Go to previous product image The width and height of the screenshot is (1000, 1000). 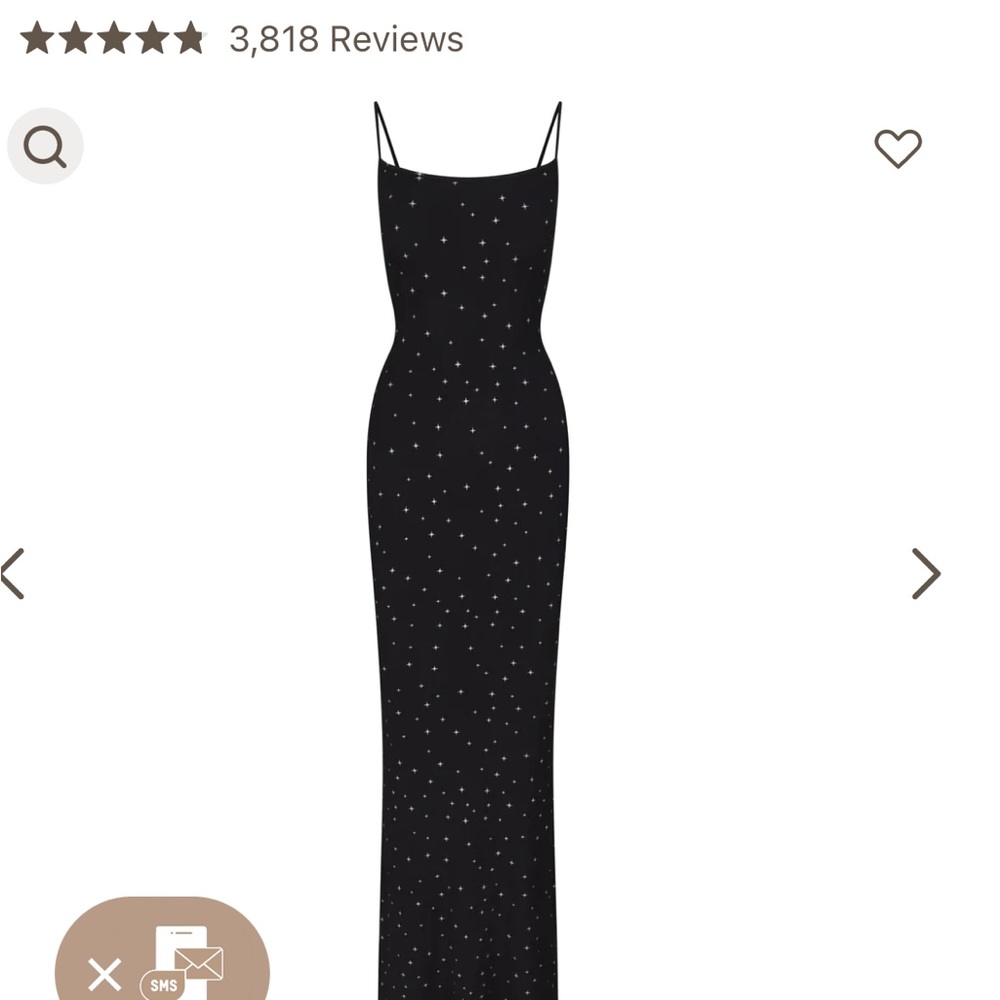(13, 574)
